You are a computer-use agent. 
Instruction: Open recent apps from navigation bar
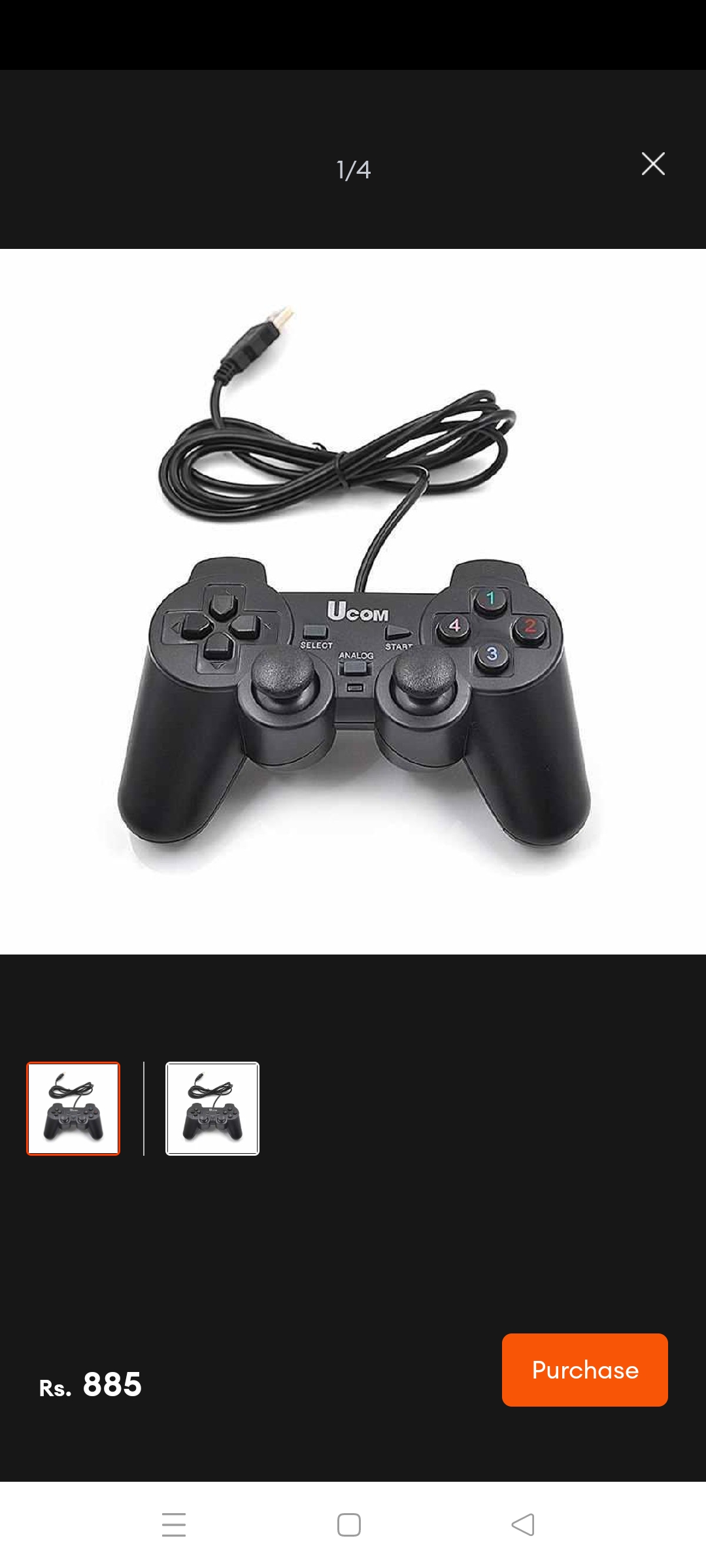click(174, 1525)
